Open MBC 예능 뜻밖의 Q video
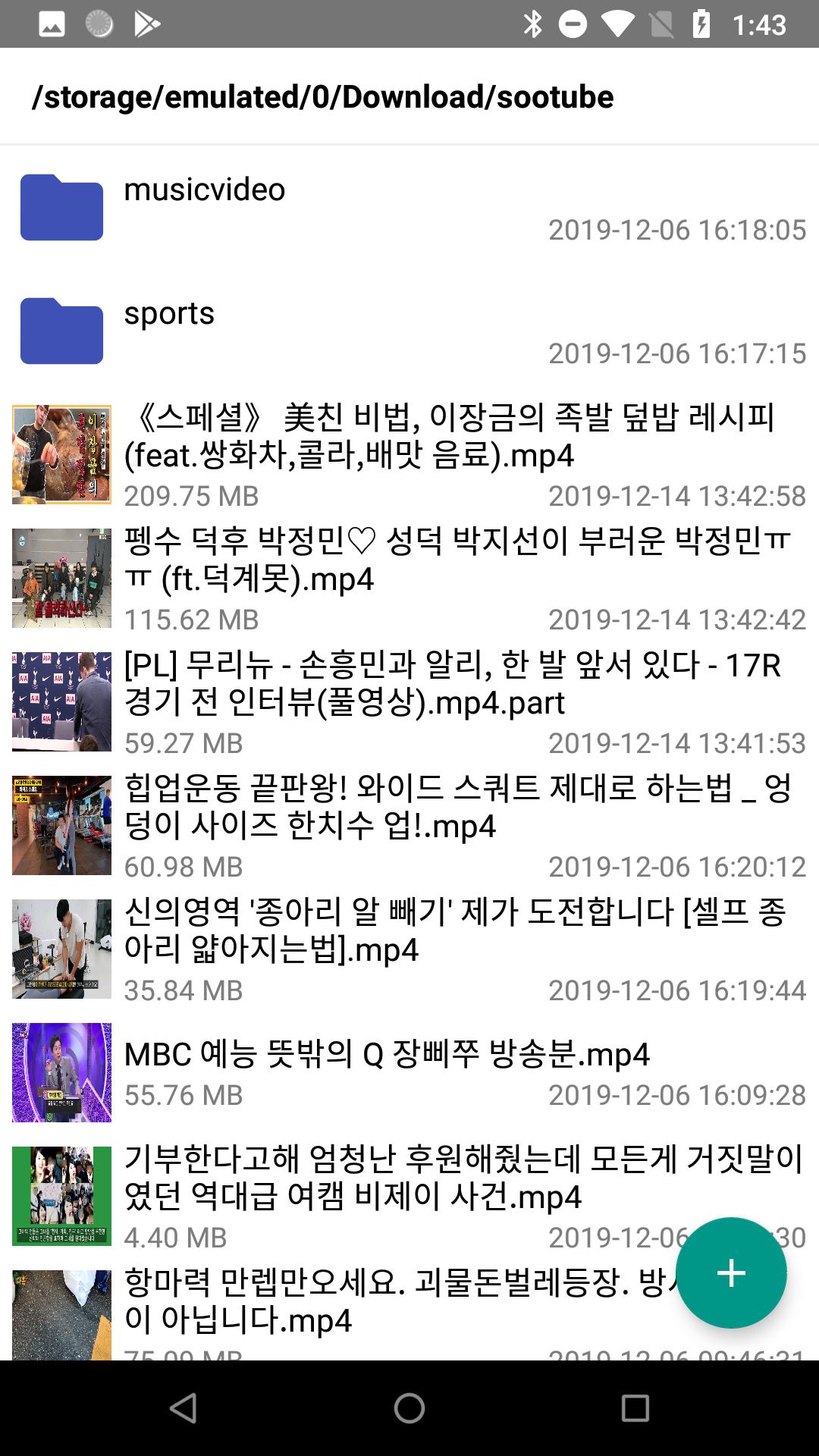The height and width of the screenshot is (1456, 819). (409, 1072)
